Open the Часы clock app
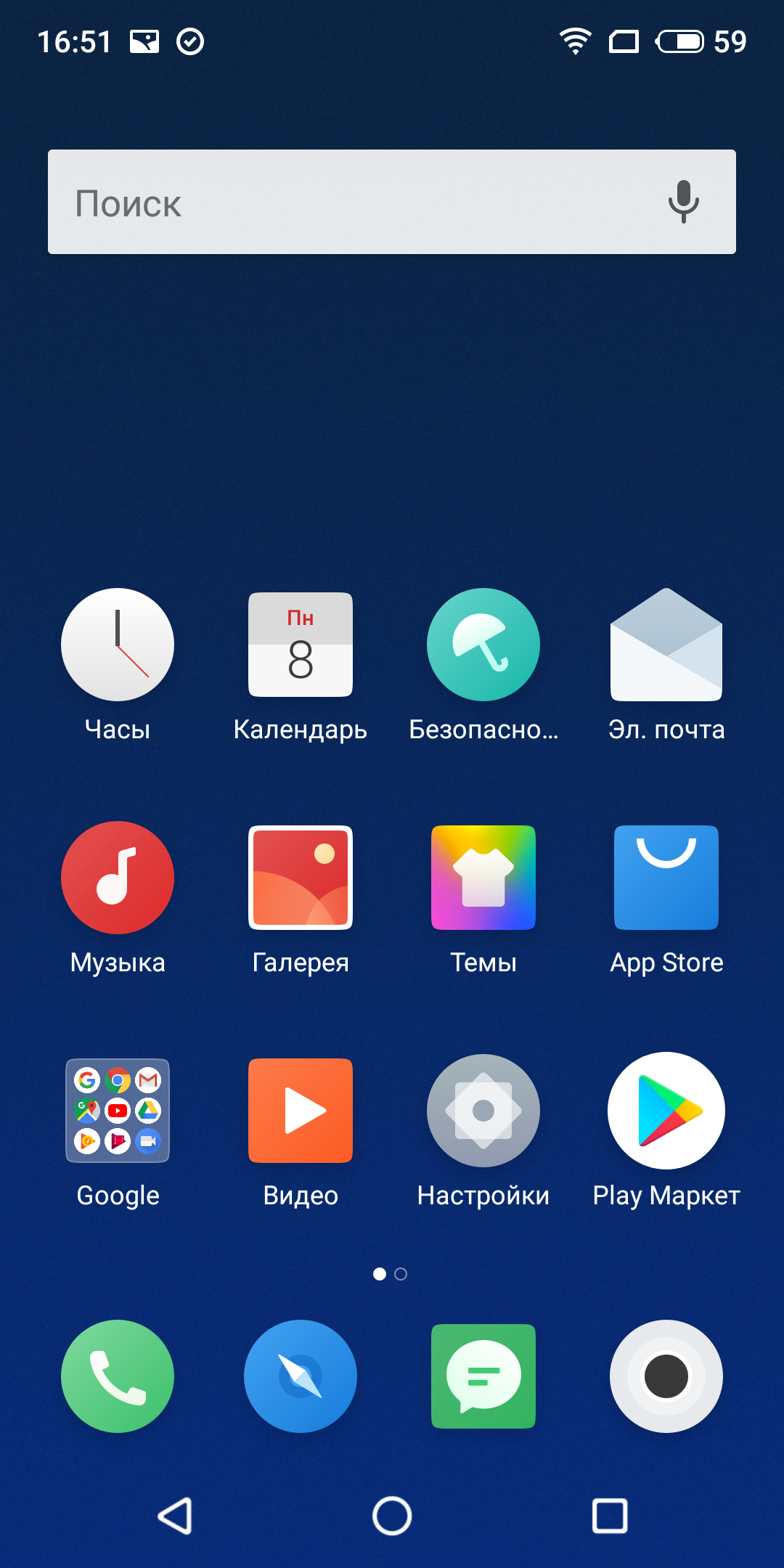Viewport: 784px width, 1568px height. (118, 645)
